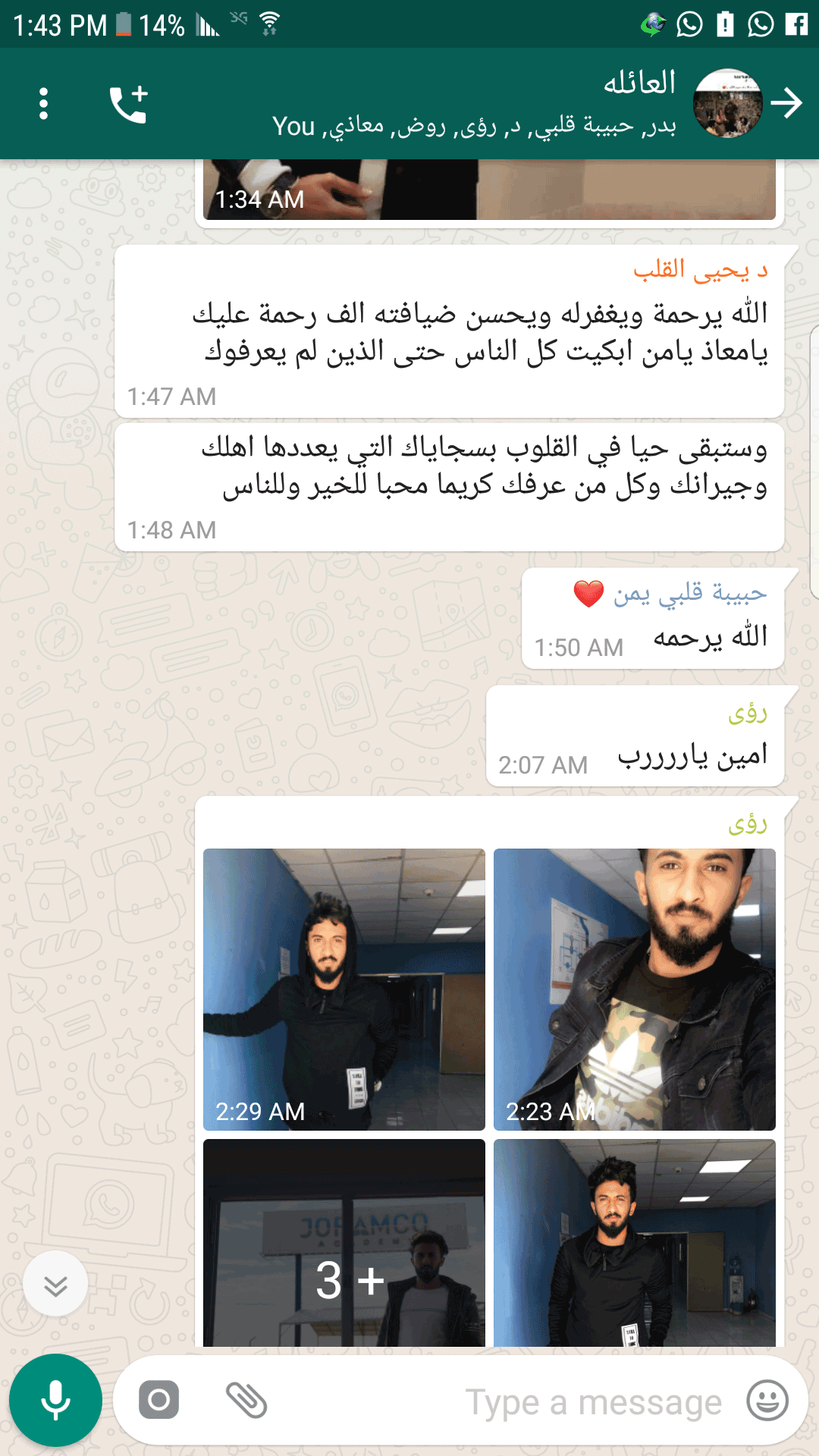Record a voice message with the microphone

[x=55, y=1400]
